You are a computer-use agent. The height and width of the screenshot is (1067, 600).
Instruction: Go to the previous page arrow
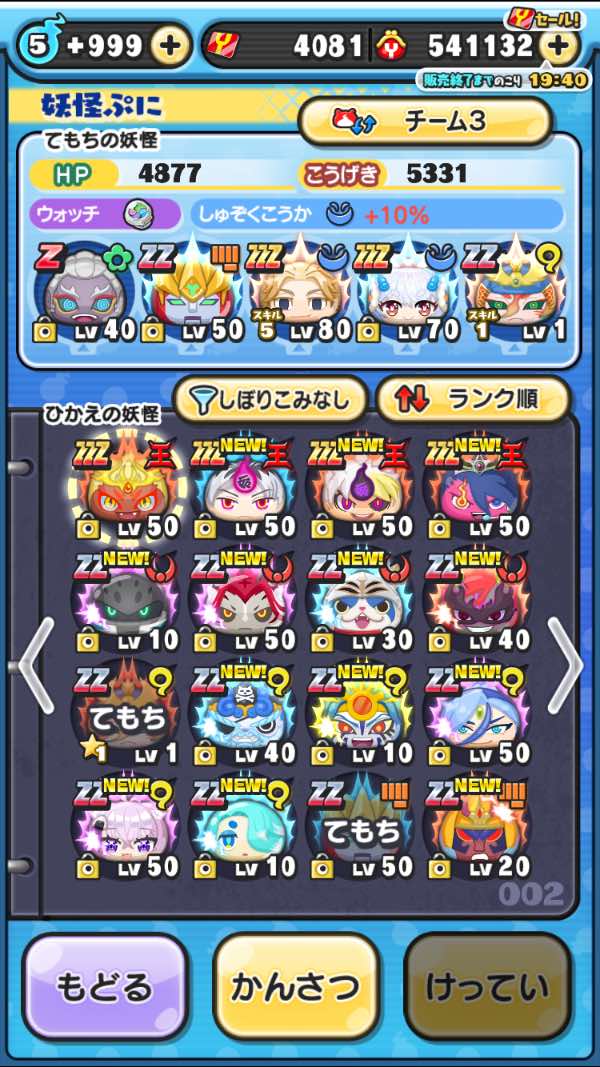coord(36,665)
